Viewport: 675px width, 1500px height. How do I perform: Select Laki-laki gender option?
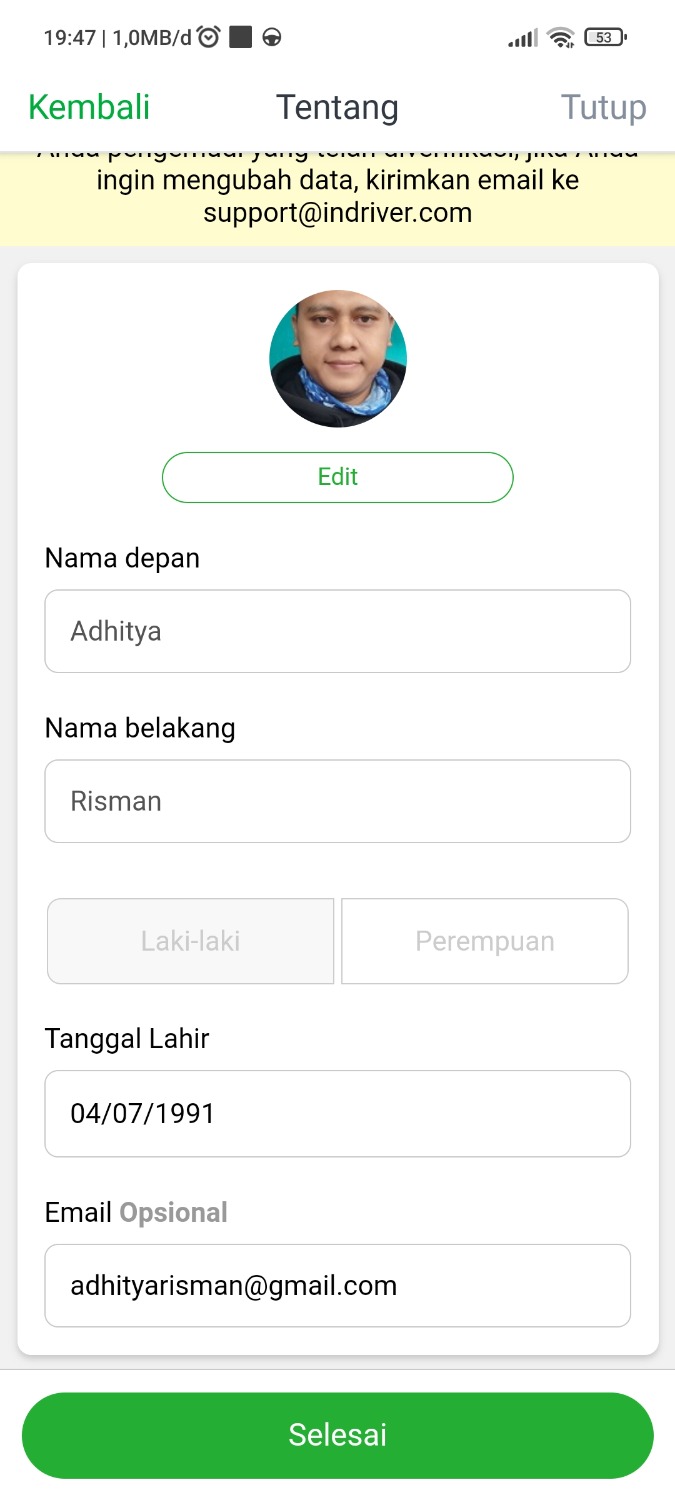[190, 941]
